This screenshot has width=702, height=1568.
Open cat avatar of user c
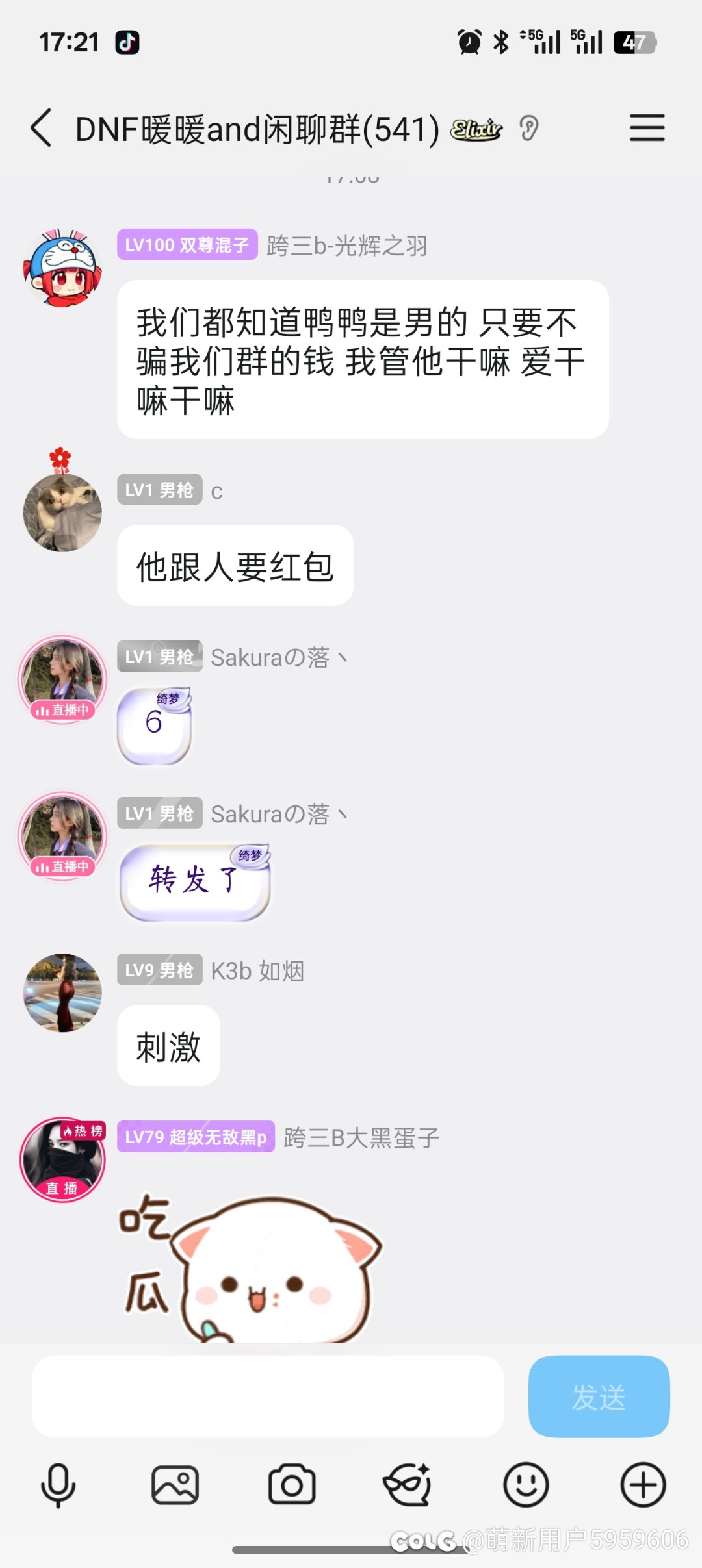click(62, 512)
